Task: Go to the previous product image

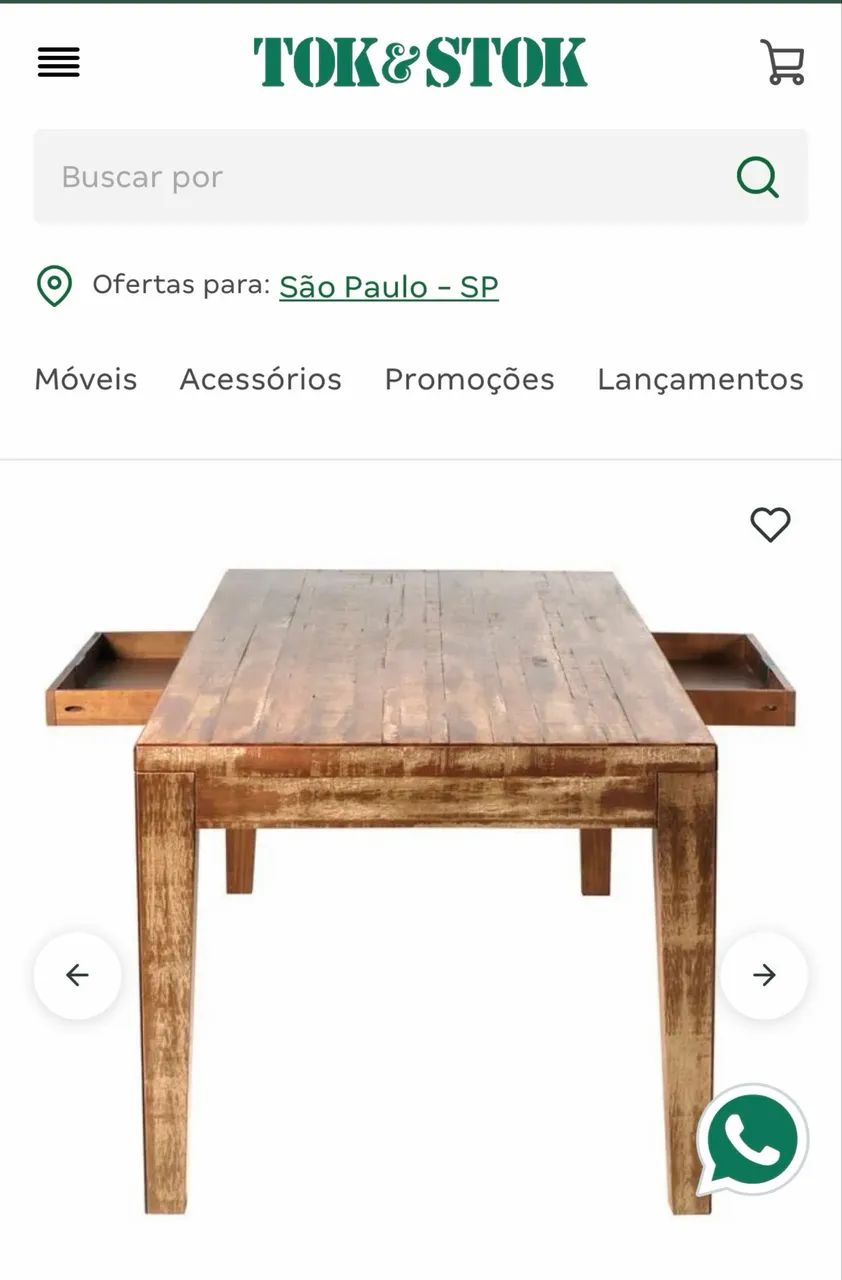Action: pyautogui.click(x=78, y=974)
